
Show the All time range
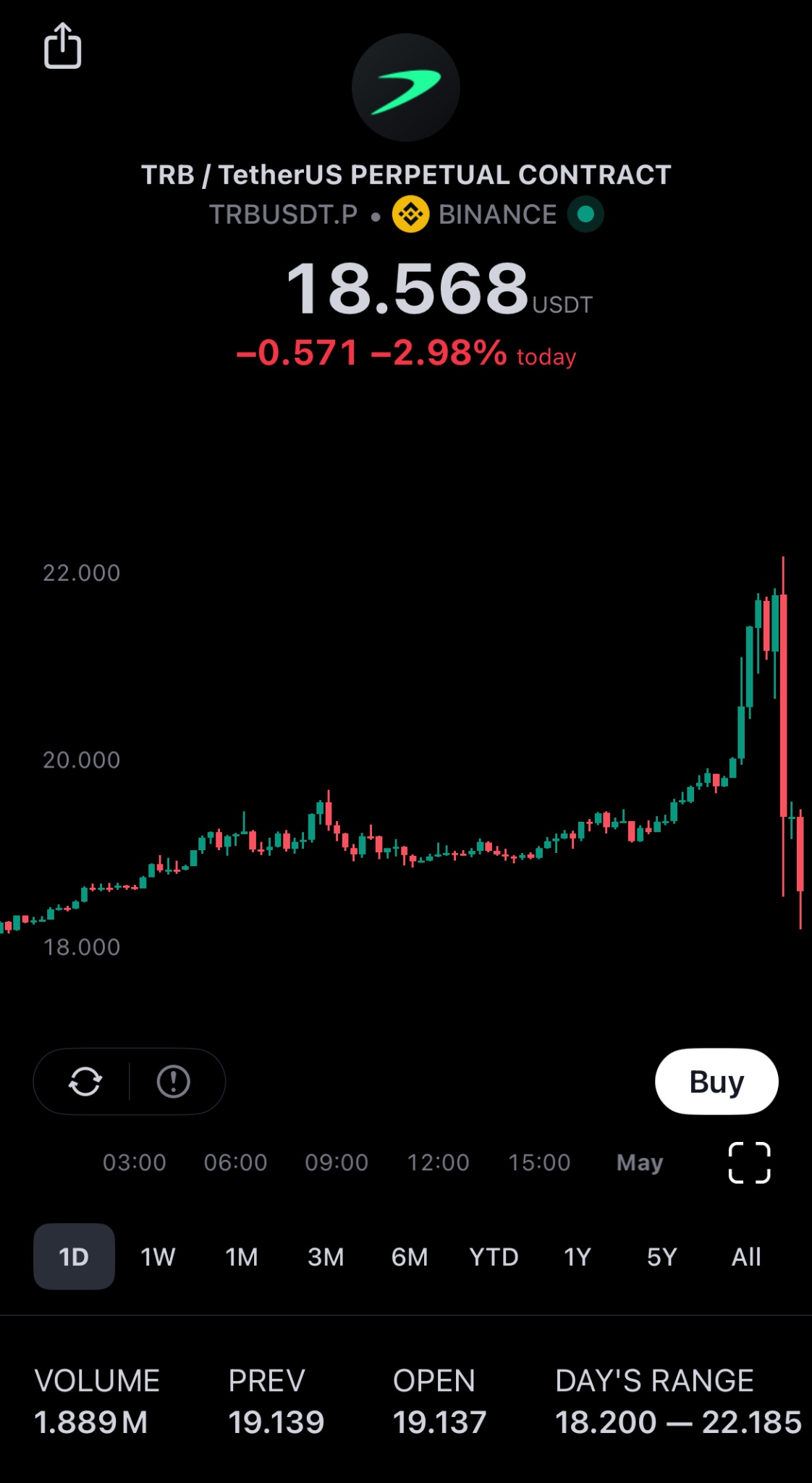[x=746, y=1256]
